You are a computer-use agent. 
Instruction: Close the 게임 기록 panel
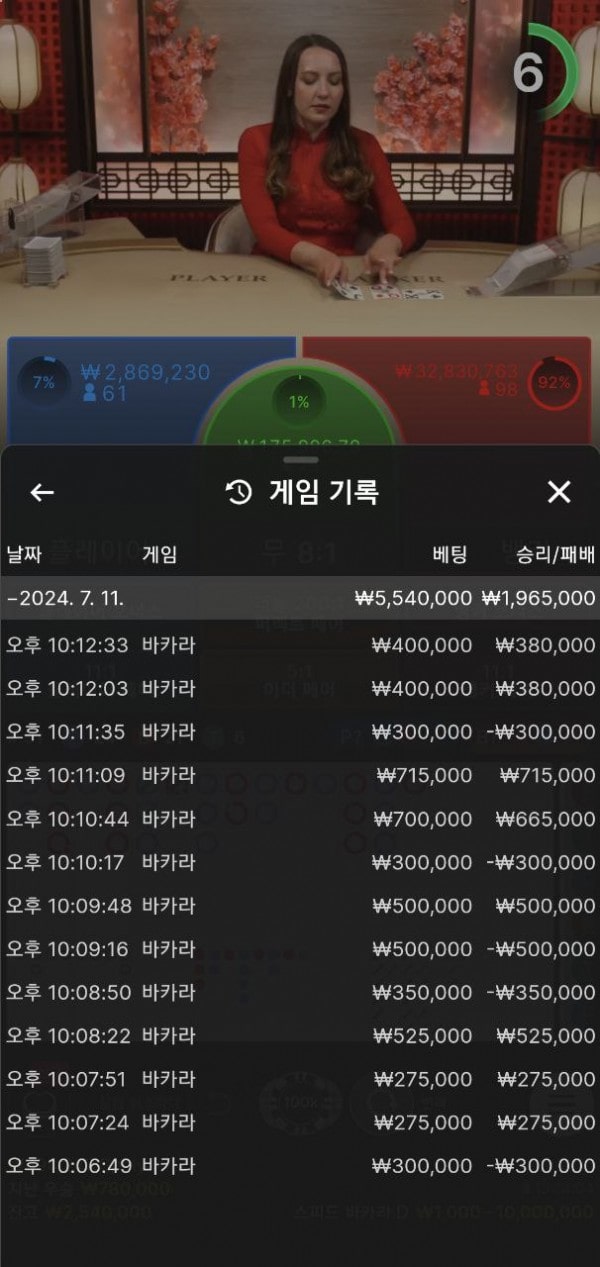pyautogui.click(x=559, y=492)
